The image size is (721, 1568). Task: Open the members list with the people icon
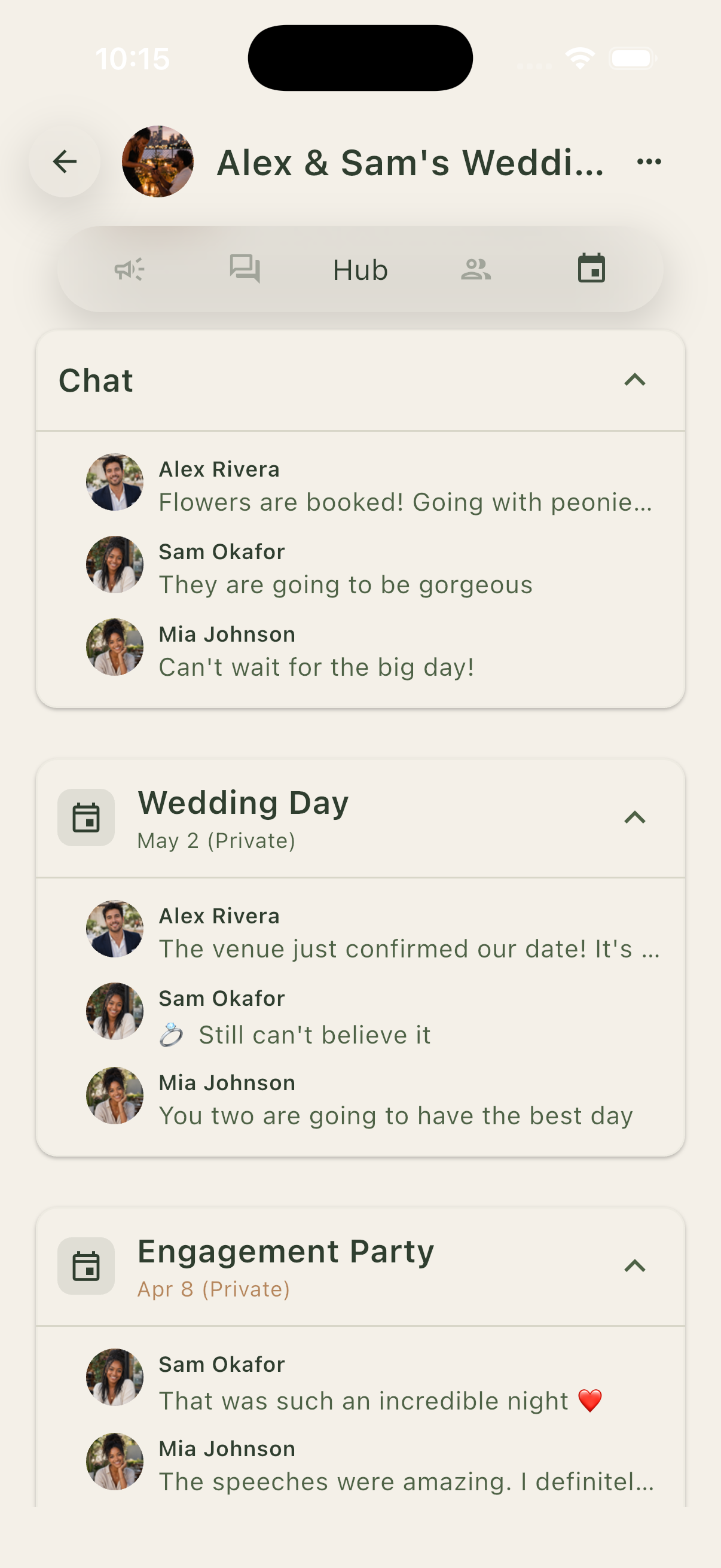(476, 270)
